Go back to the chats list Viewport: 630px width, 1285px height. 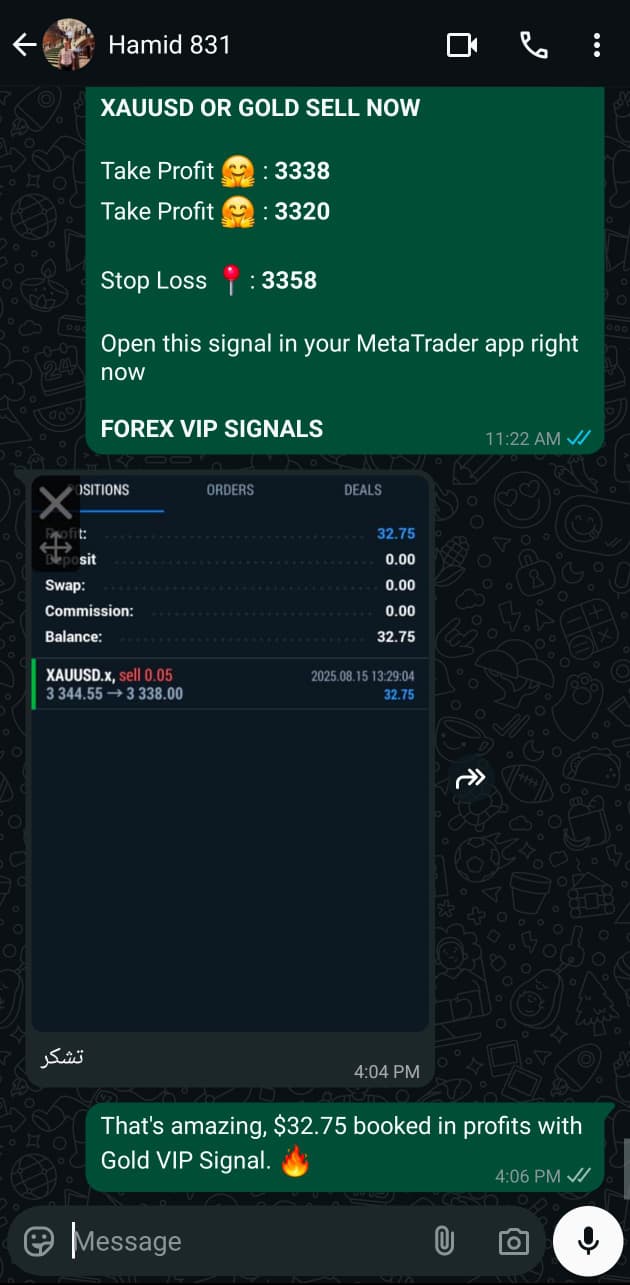click(24, 45)
